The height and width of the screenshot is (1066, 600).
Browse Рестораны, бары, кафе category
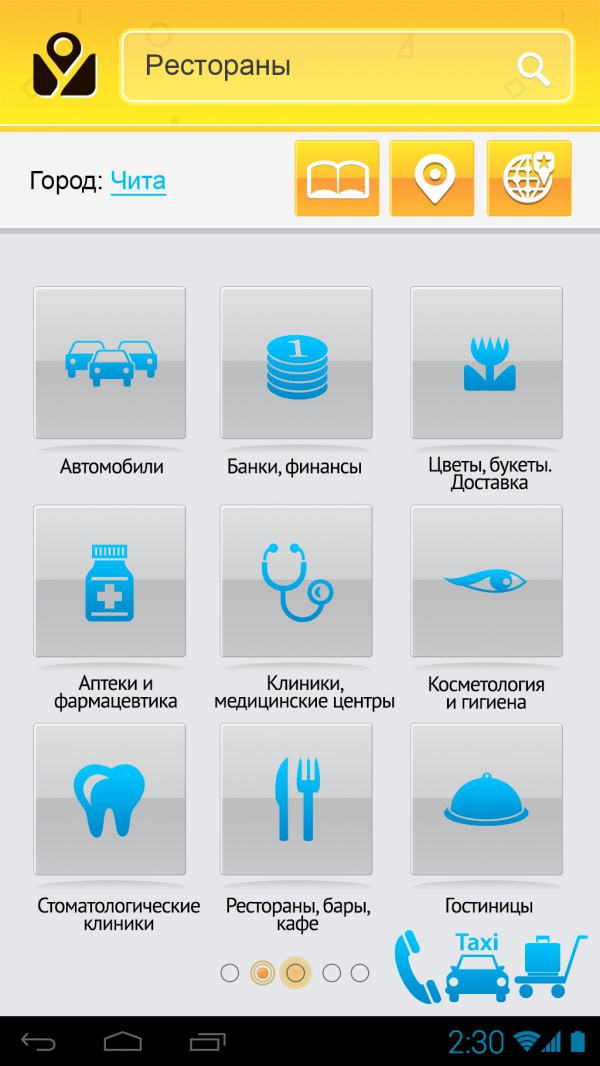[296, 800]
